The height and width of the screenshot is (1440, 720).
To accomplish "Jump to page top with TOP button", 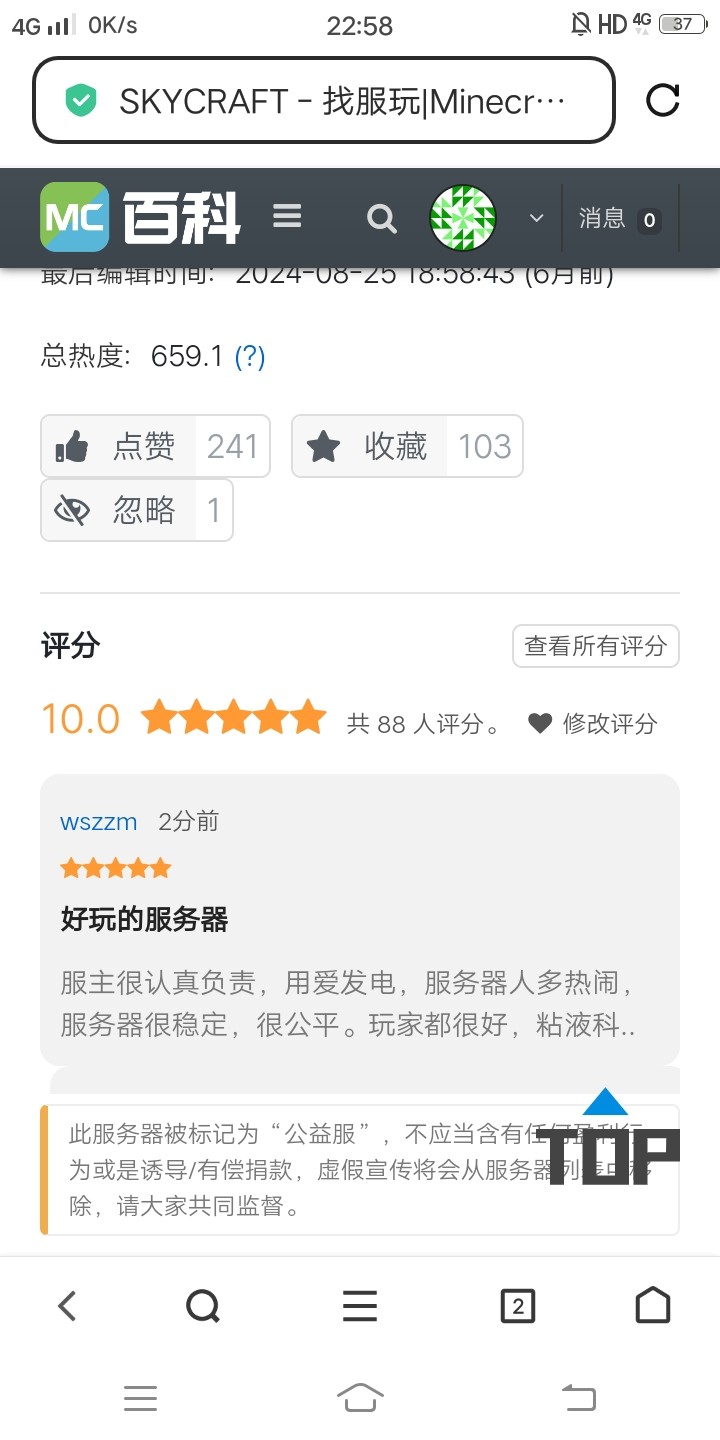I will [x=606, y=1140].
